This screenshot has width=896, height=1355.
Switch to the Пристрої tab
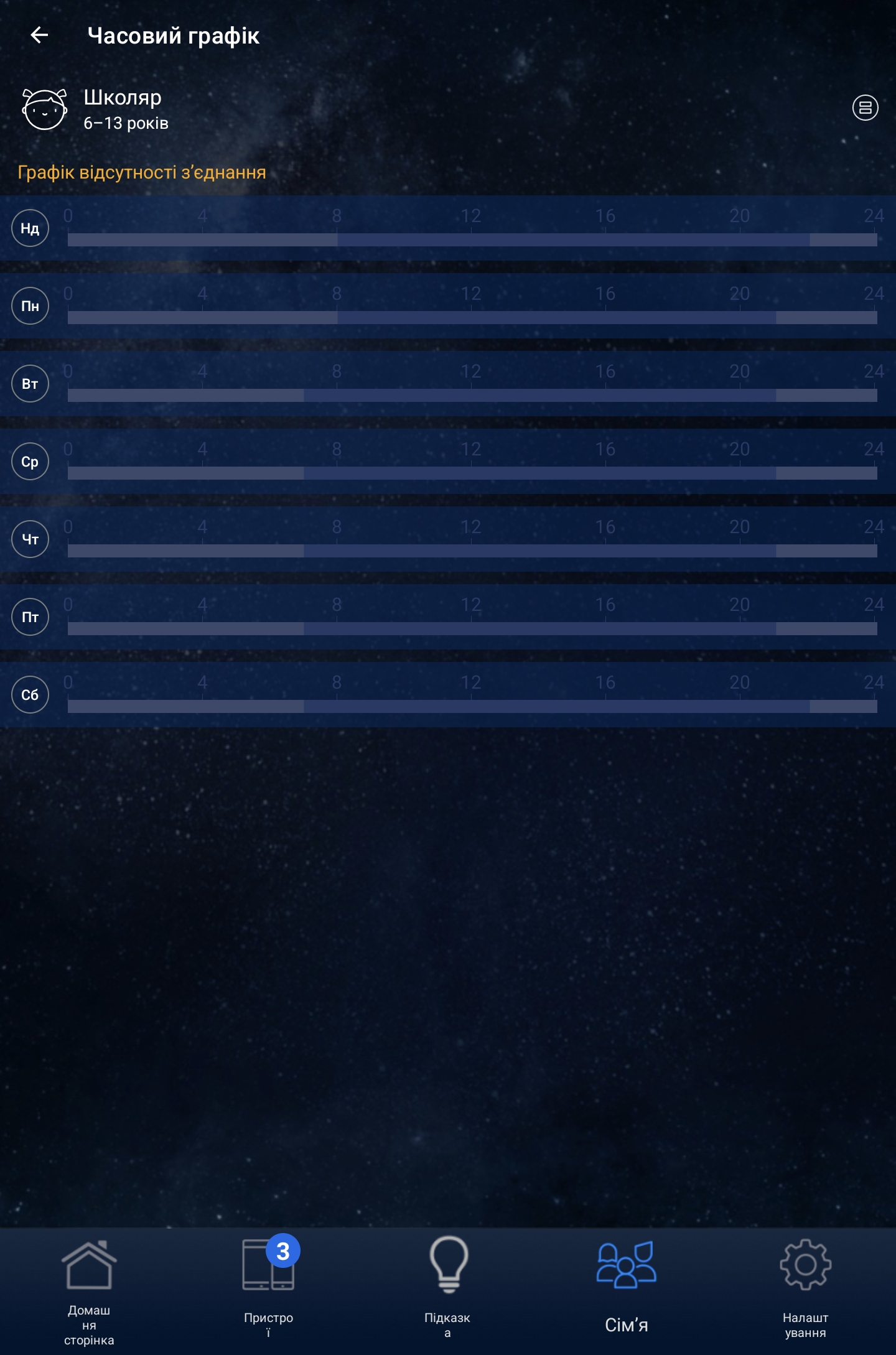click(268, 1291)
